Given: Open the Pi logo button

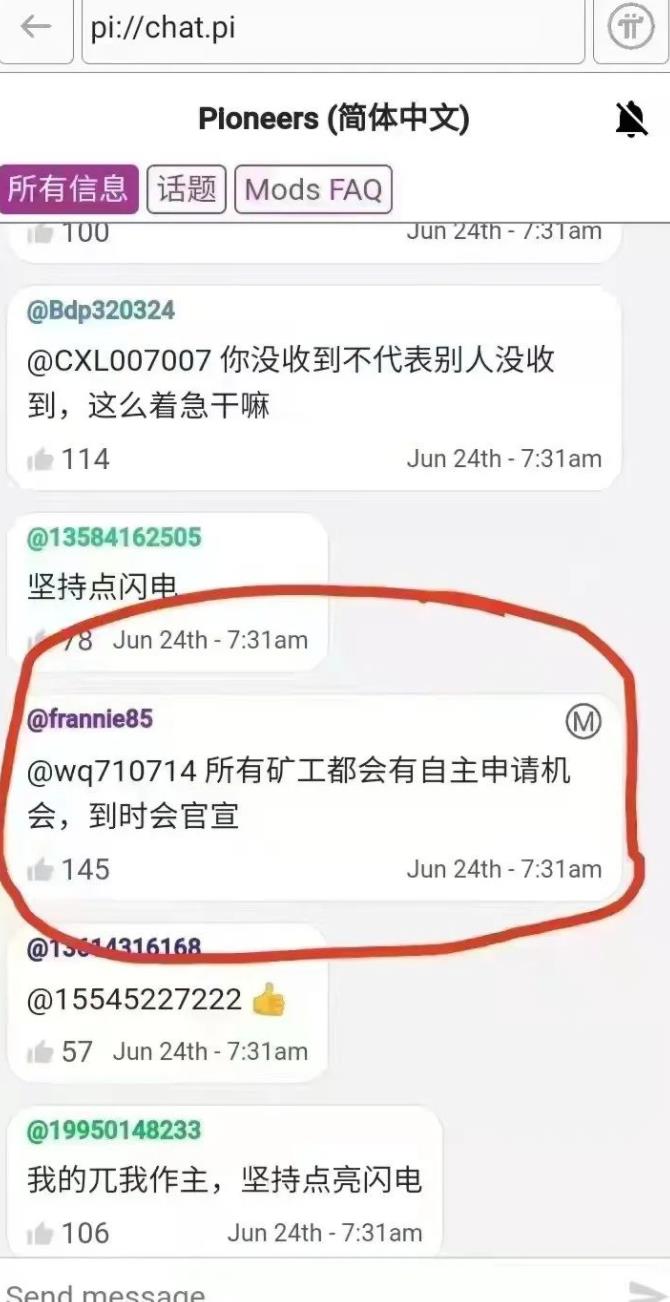Looking at the screenshot, I should coord(632,28).
